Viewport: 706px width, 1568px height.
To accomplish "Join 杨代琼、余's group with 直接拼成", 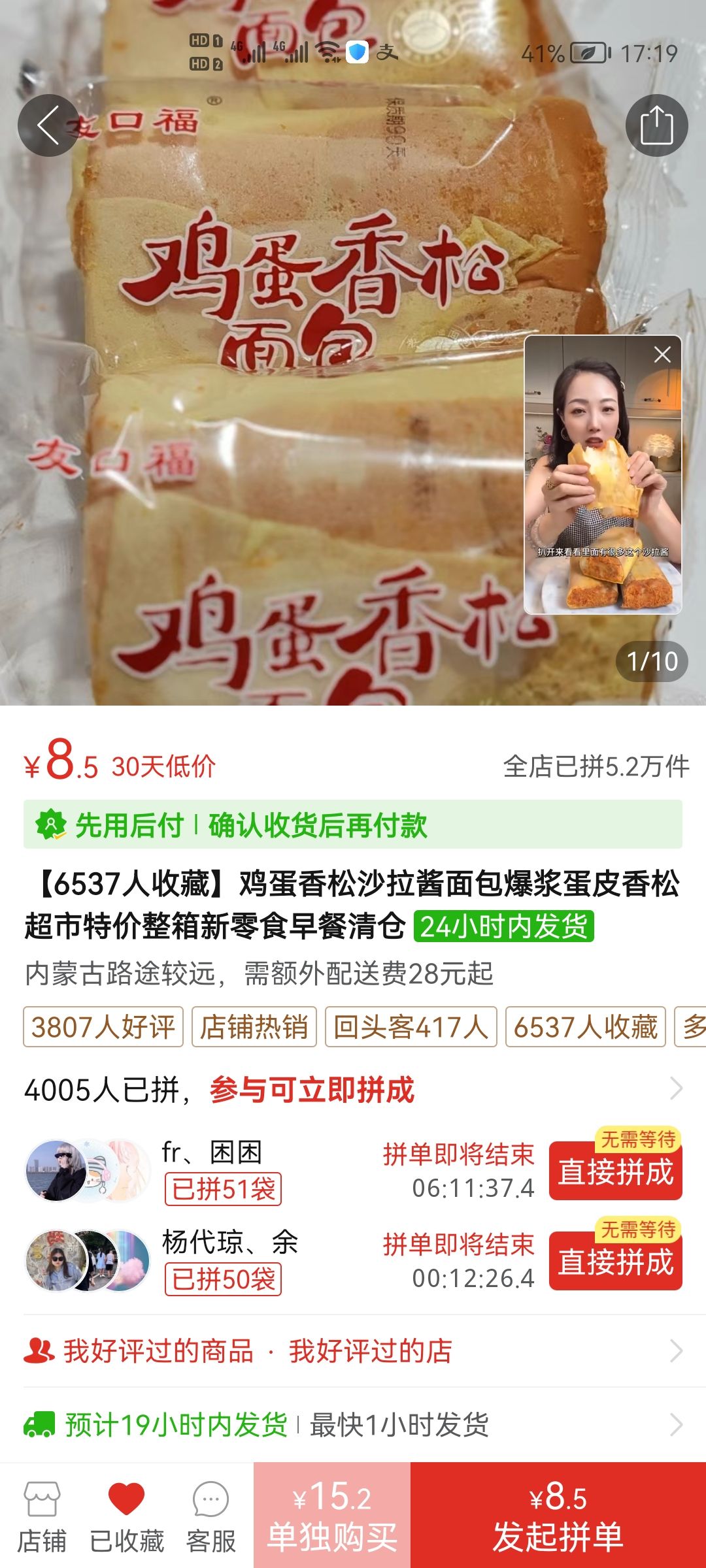I will 615,1262.
